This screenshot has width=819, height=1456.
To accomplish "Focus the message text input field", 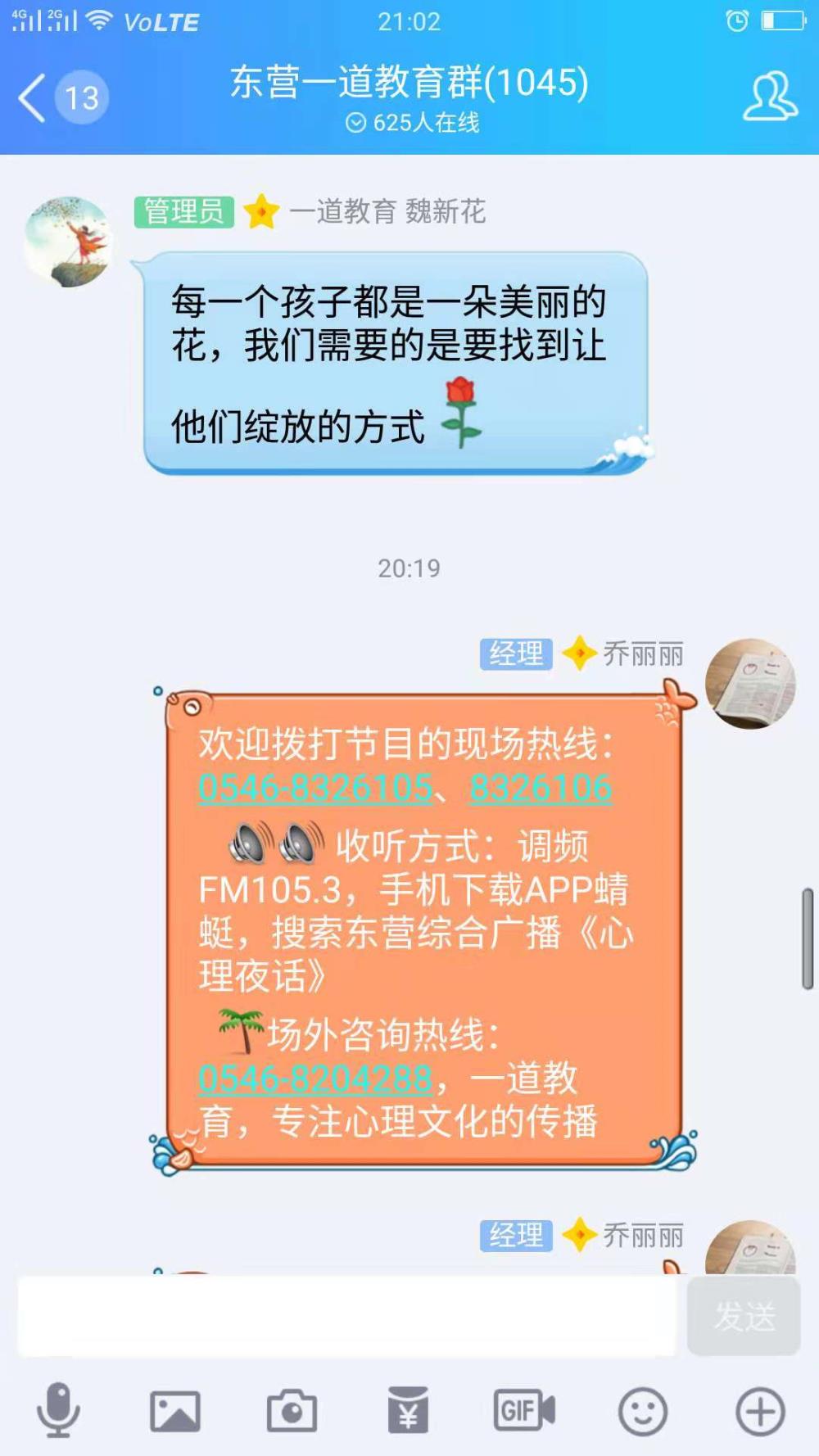I will point(347,1316).
